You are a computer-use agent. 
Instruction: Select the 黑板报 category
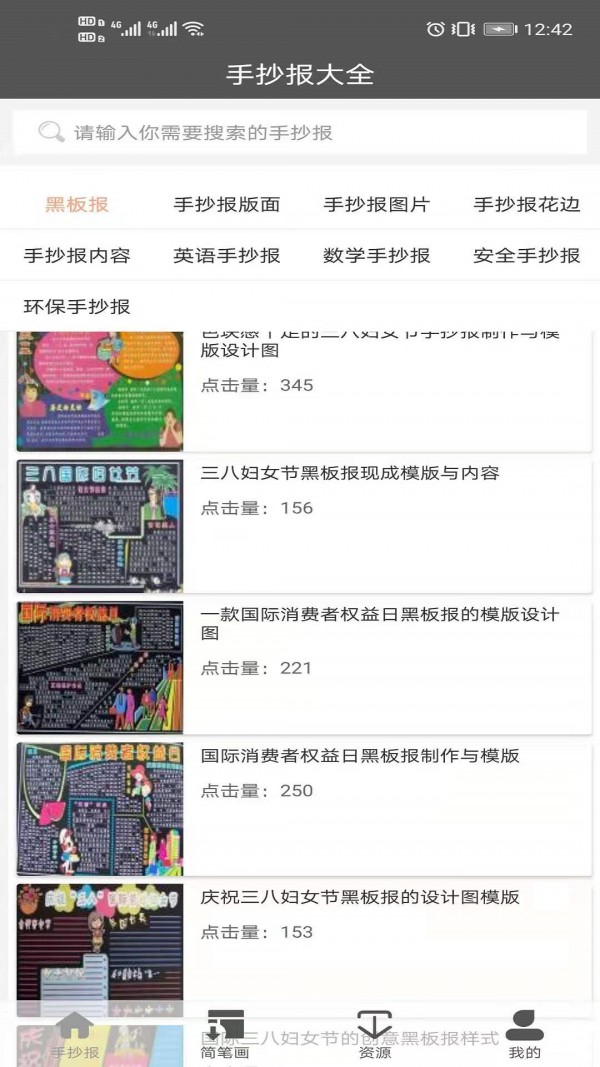77,204
